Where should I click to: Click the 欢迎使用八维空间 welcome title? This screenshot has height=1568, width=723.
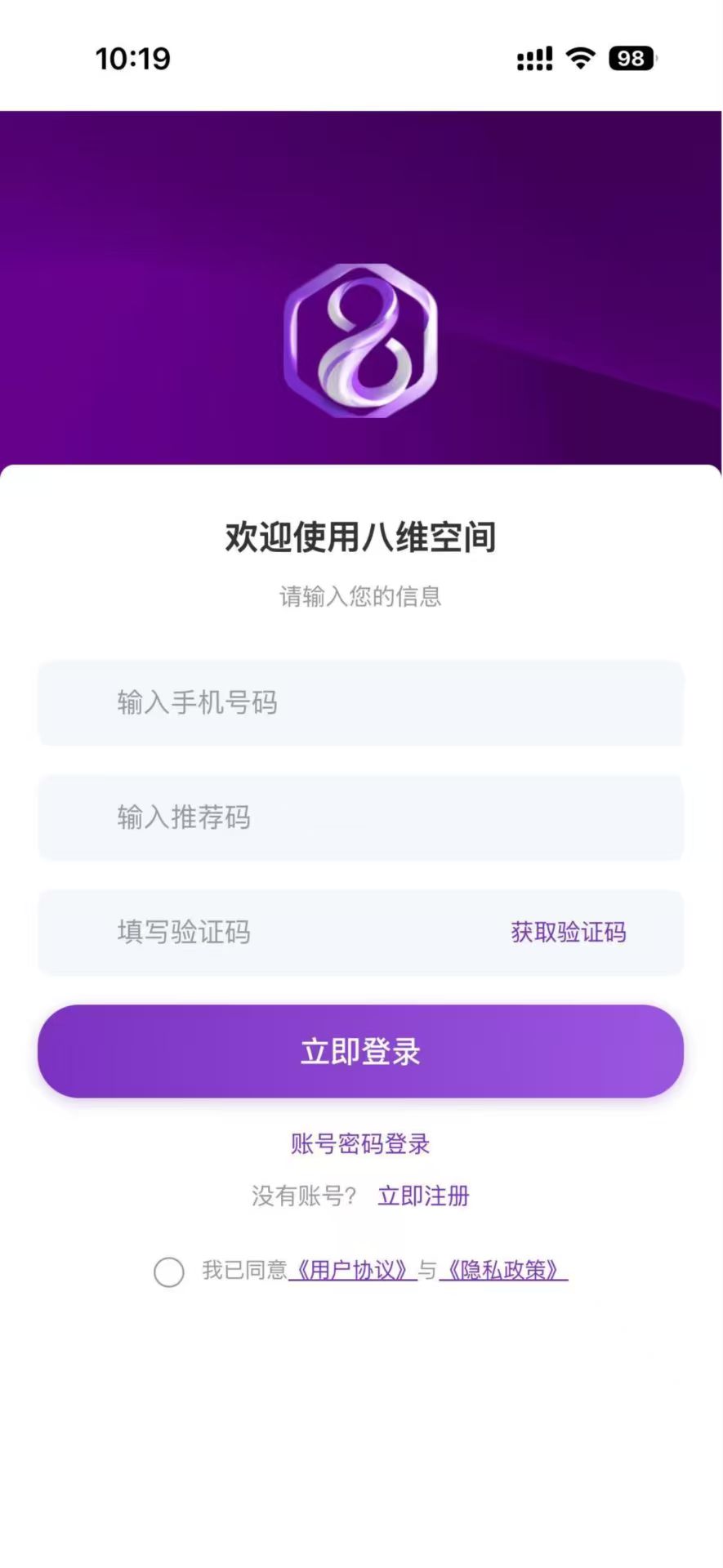360,537
